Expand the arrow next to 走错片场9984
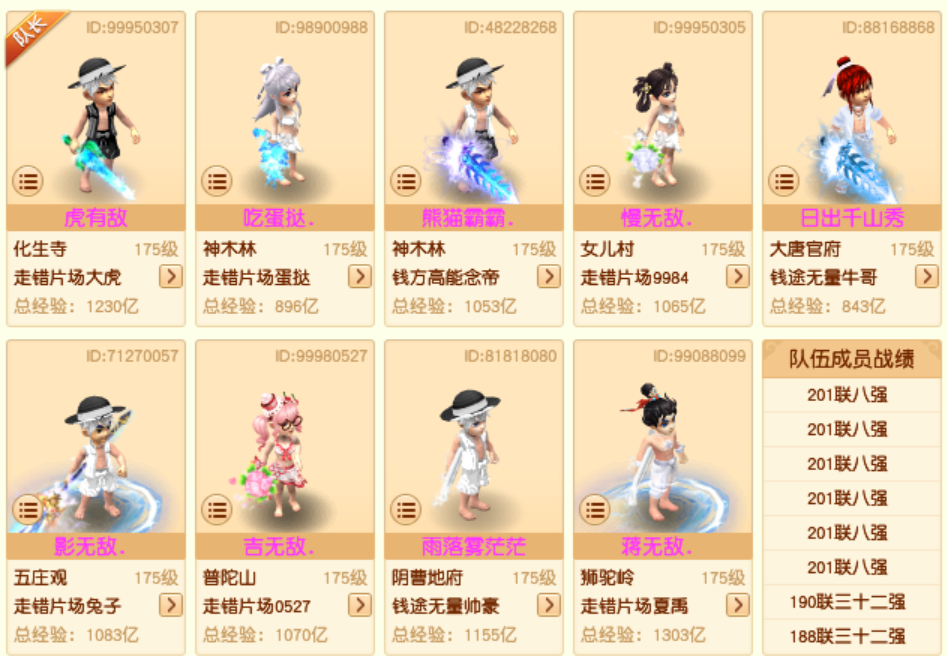 738,276
